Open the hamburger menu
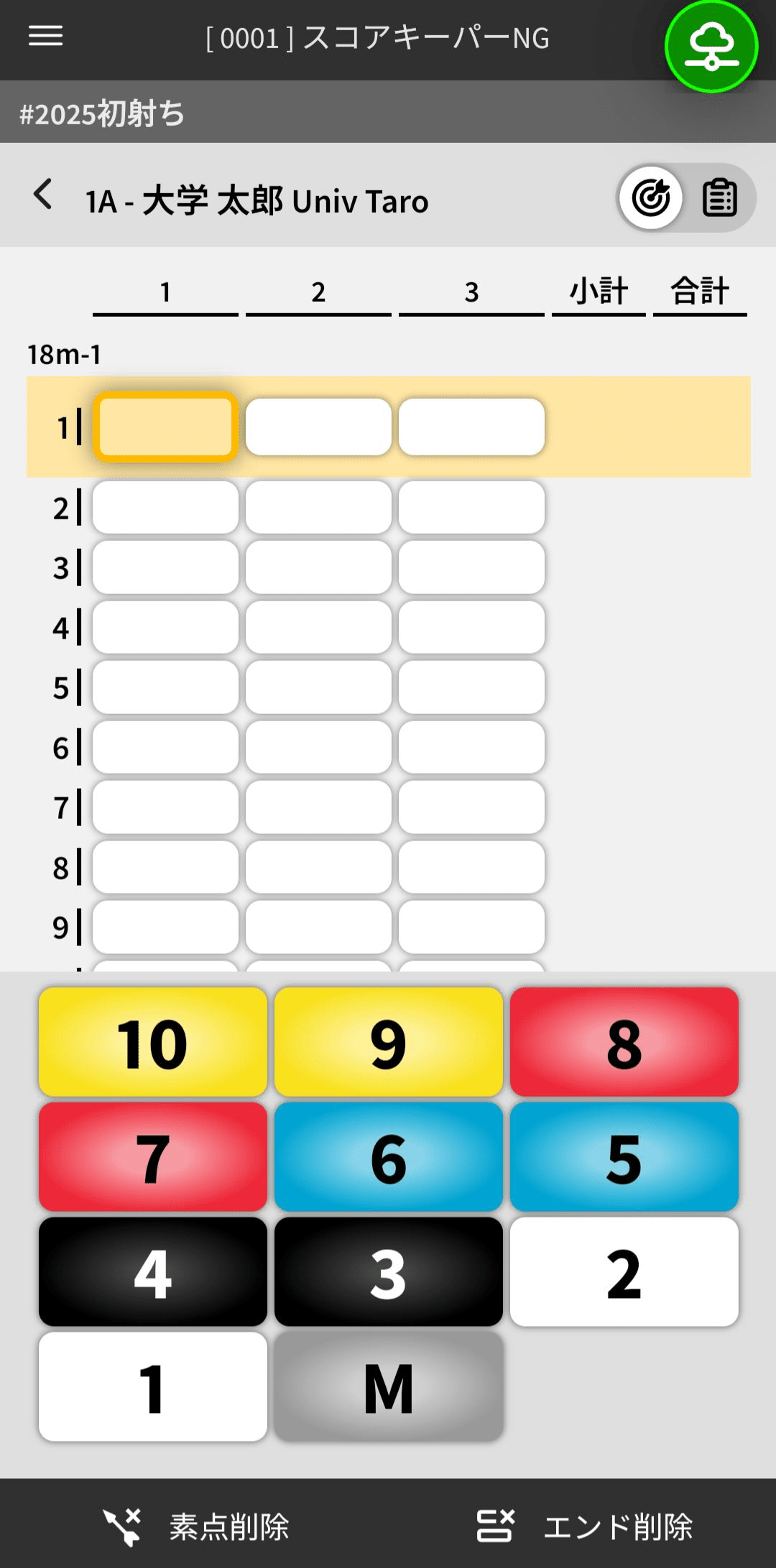The image size is (776, 1568). tap(45, 36)
